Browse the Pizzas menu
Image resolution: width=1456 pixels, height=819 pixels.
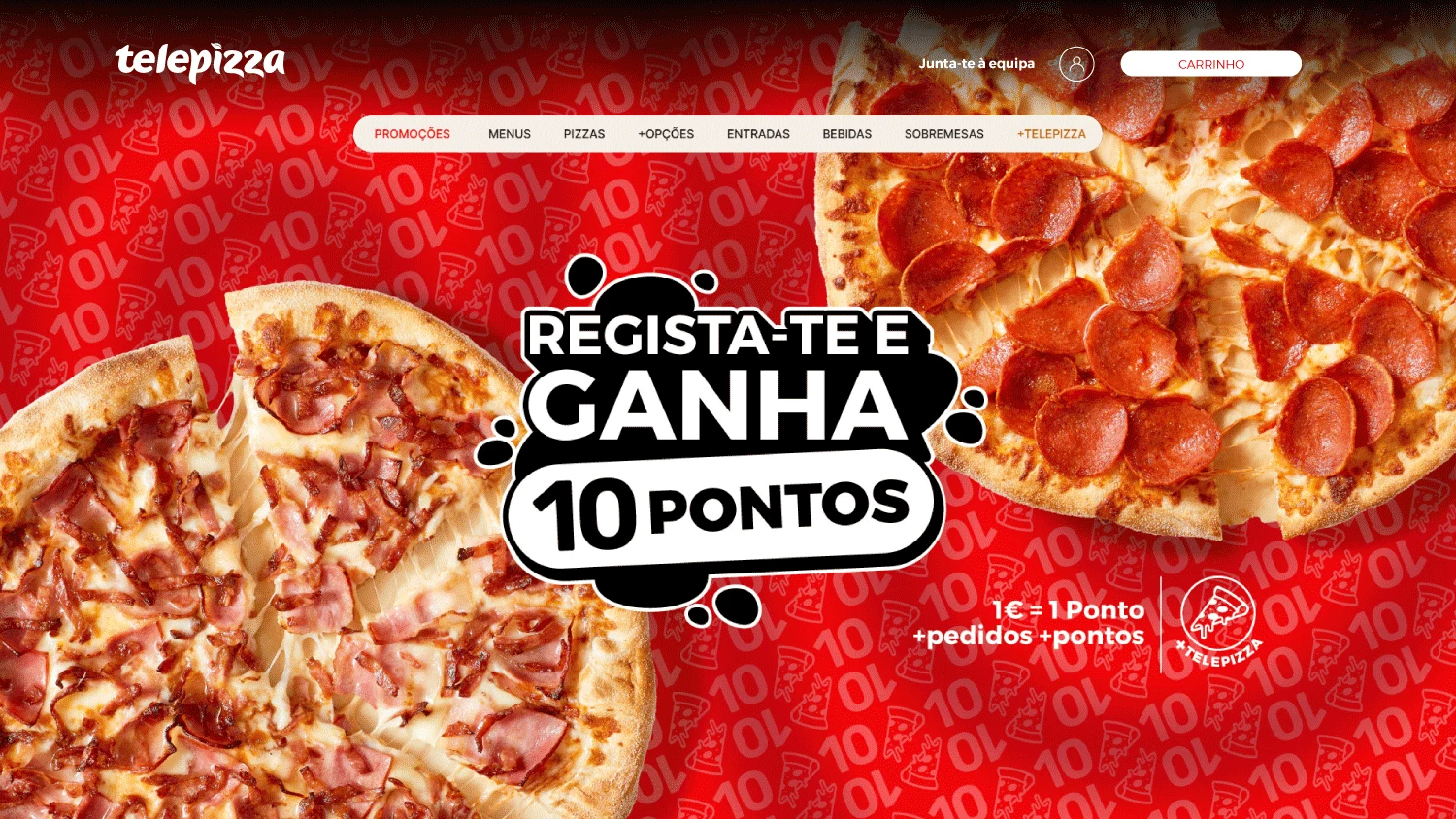tap(583, 134)
